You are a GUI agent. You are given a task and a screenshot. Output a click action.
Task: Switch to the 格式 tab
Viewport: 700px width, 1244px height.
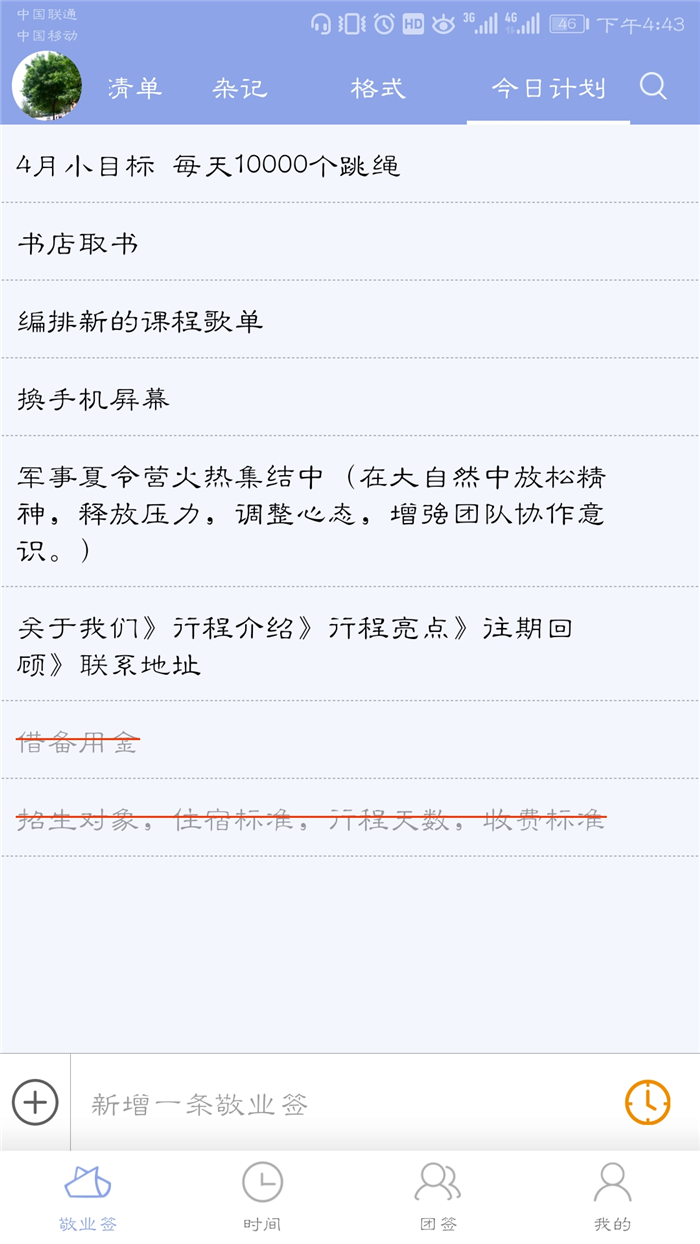(x=378, y=88)
